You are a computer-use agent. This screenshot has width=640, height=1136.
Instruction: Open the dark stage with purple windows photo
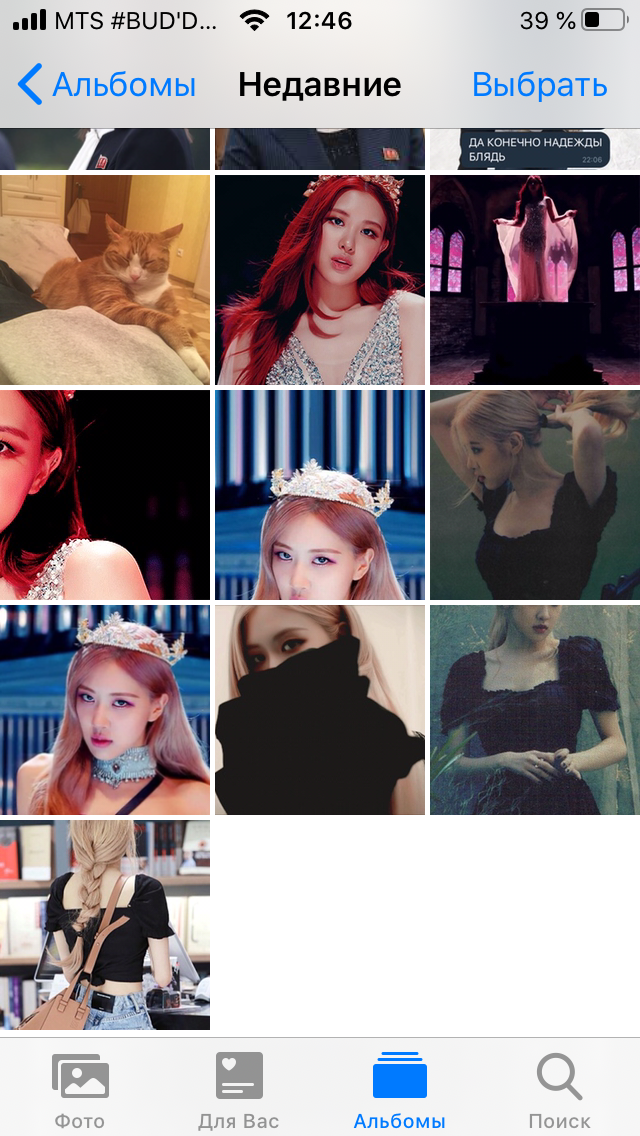pos(535,280)
